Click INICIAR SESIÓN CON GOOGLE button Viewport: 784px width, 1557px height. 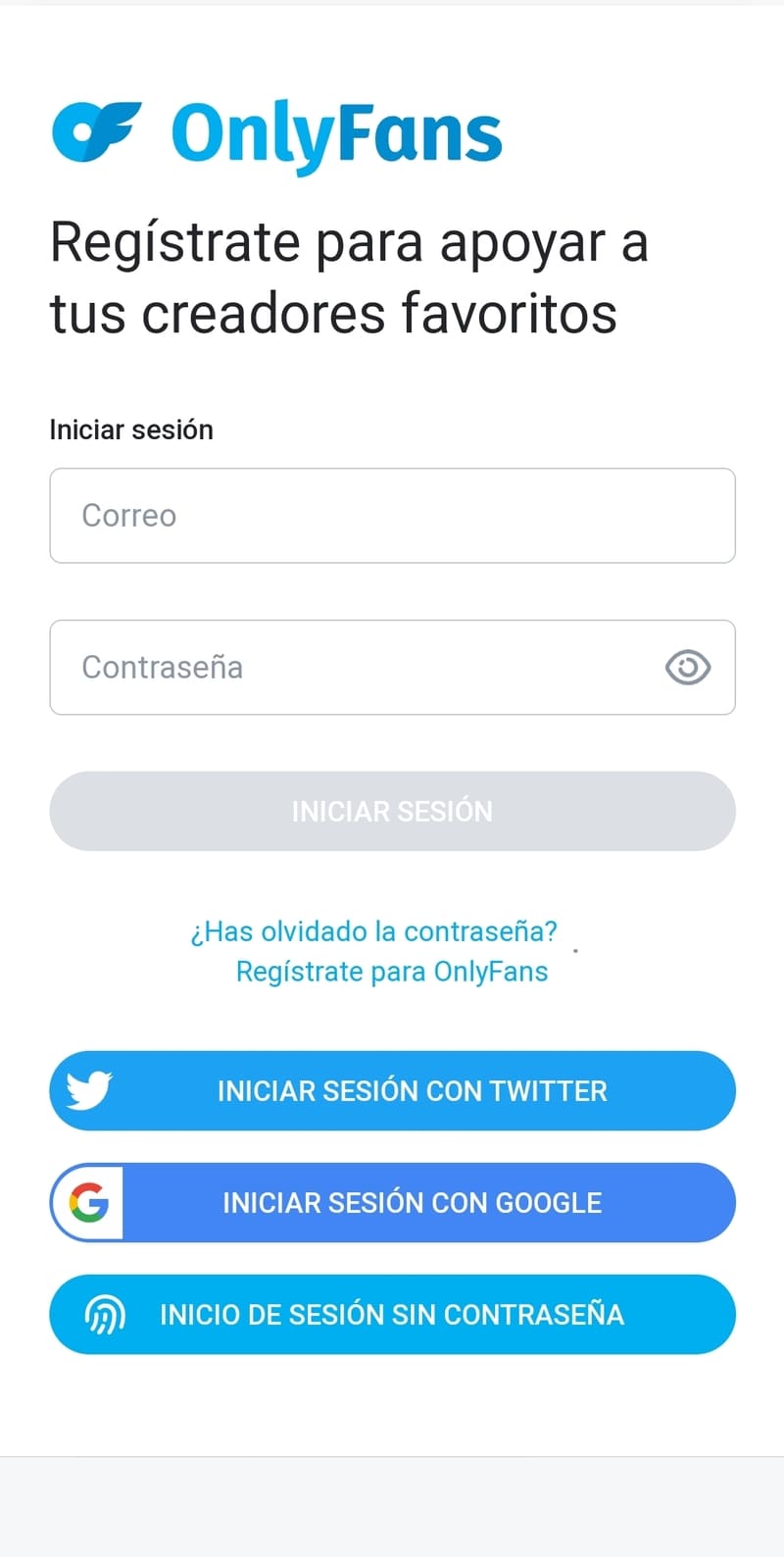(x=412, y=1203)
